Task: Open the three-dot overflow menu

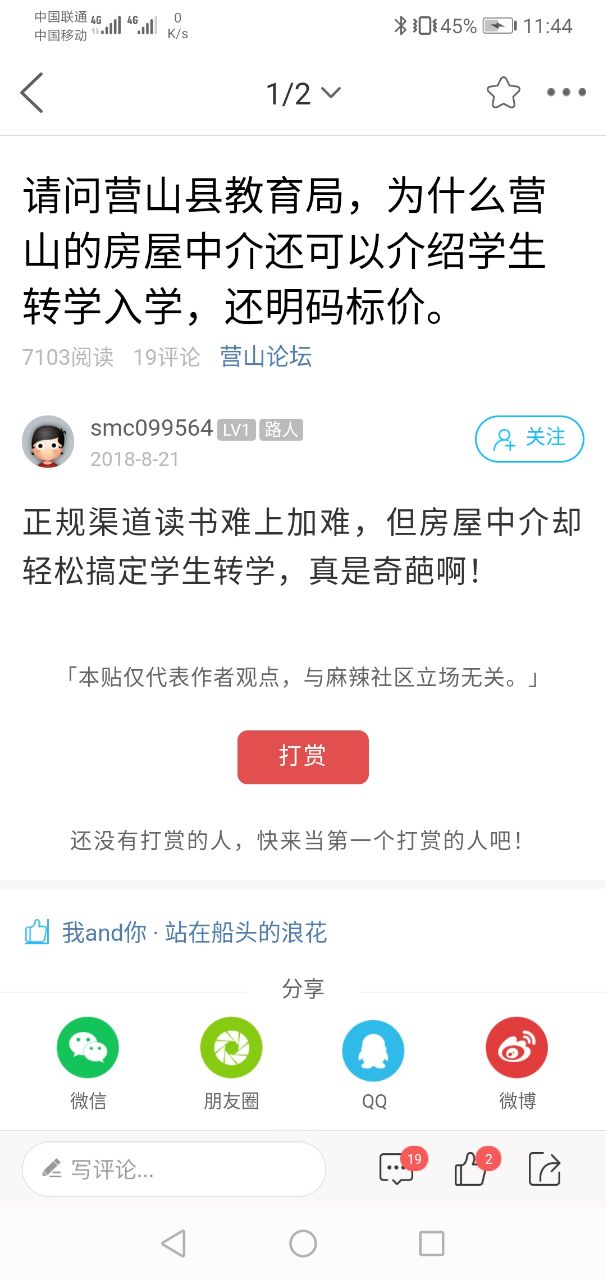Action: click(566, 93)
